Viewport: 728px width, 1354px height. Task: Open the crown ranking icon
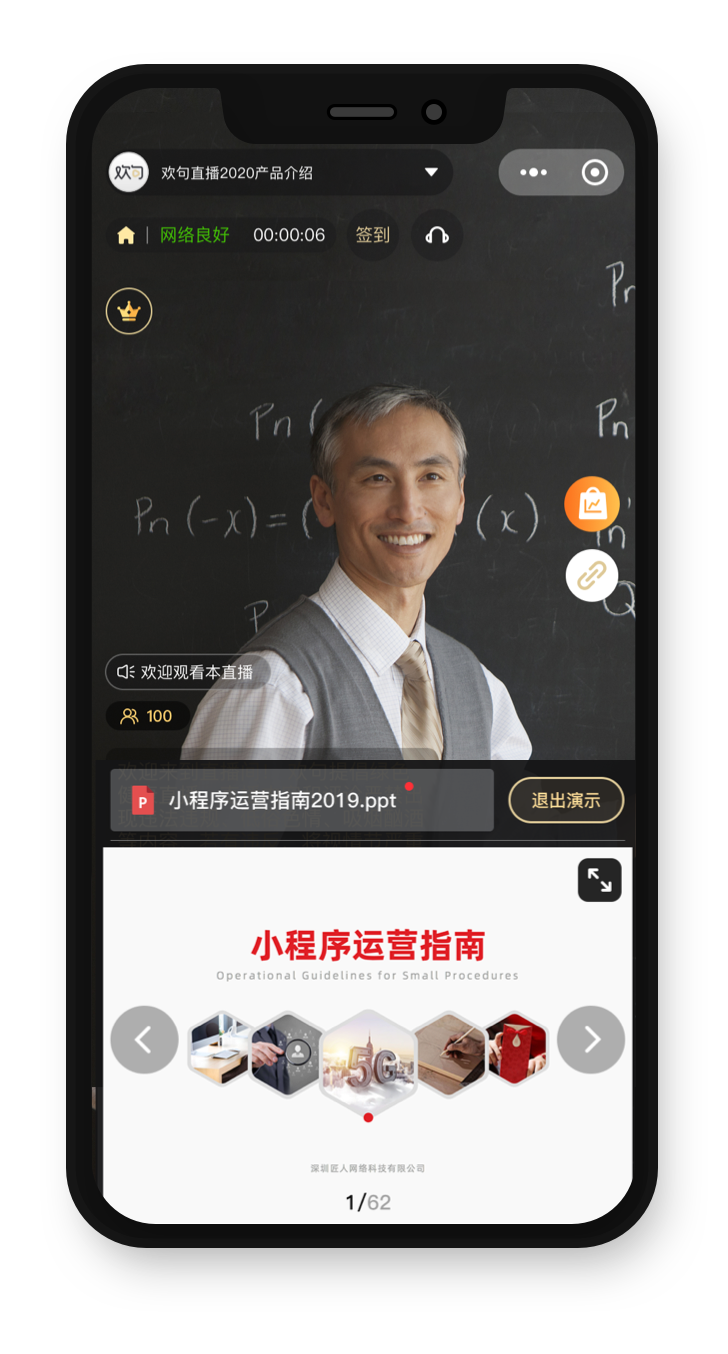click(x=129, y=311)
